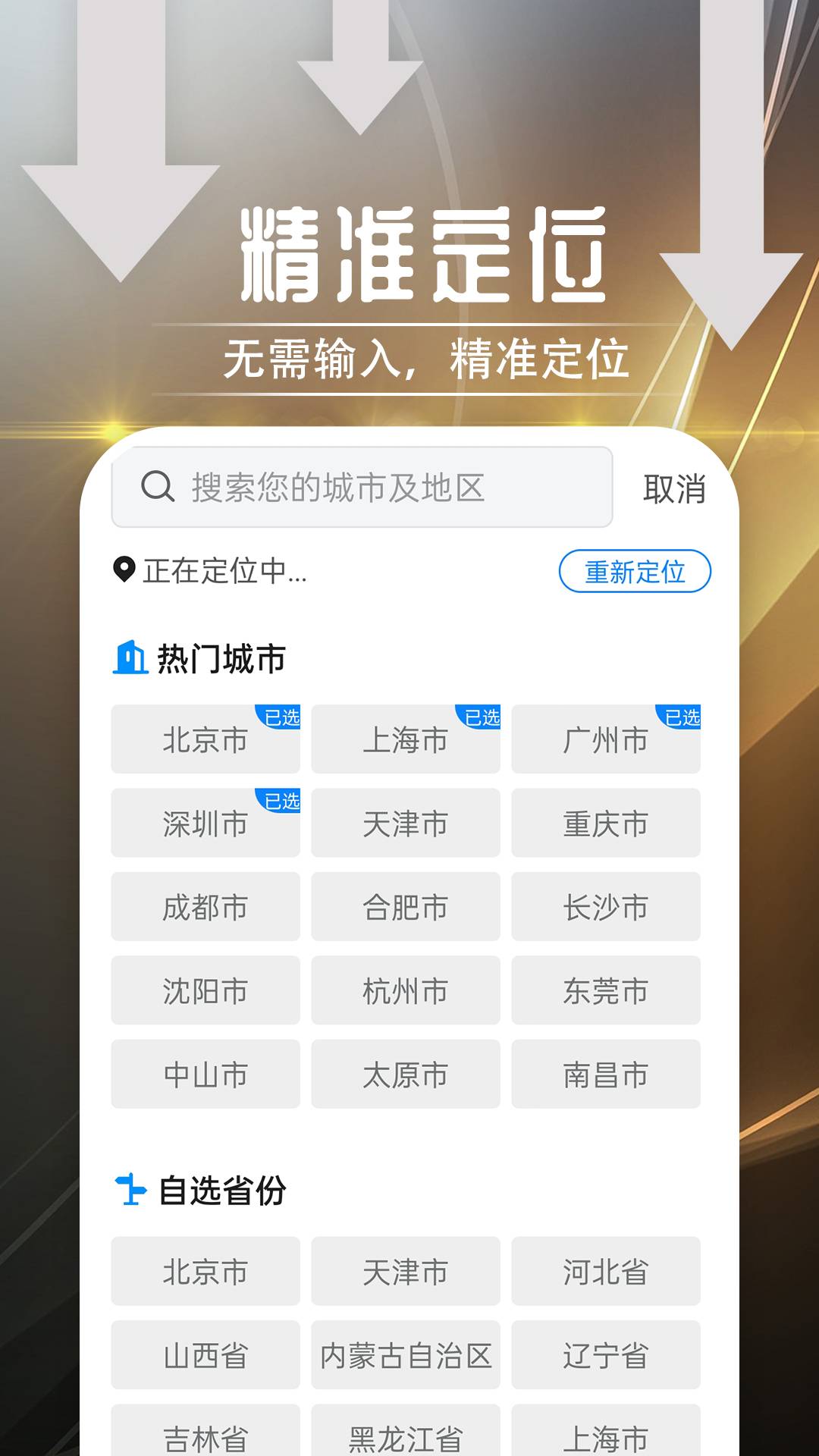Select 杭州市 from hot cities
The width and height of the screenshot is (819, 1456).
[406, 991]
